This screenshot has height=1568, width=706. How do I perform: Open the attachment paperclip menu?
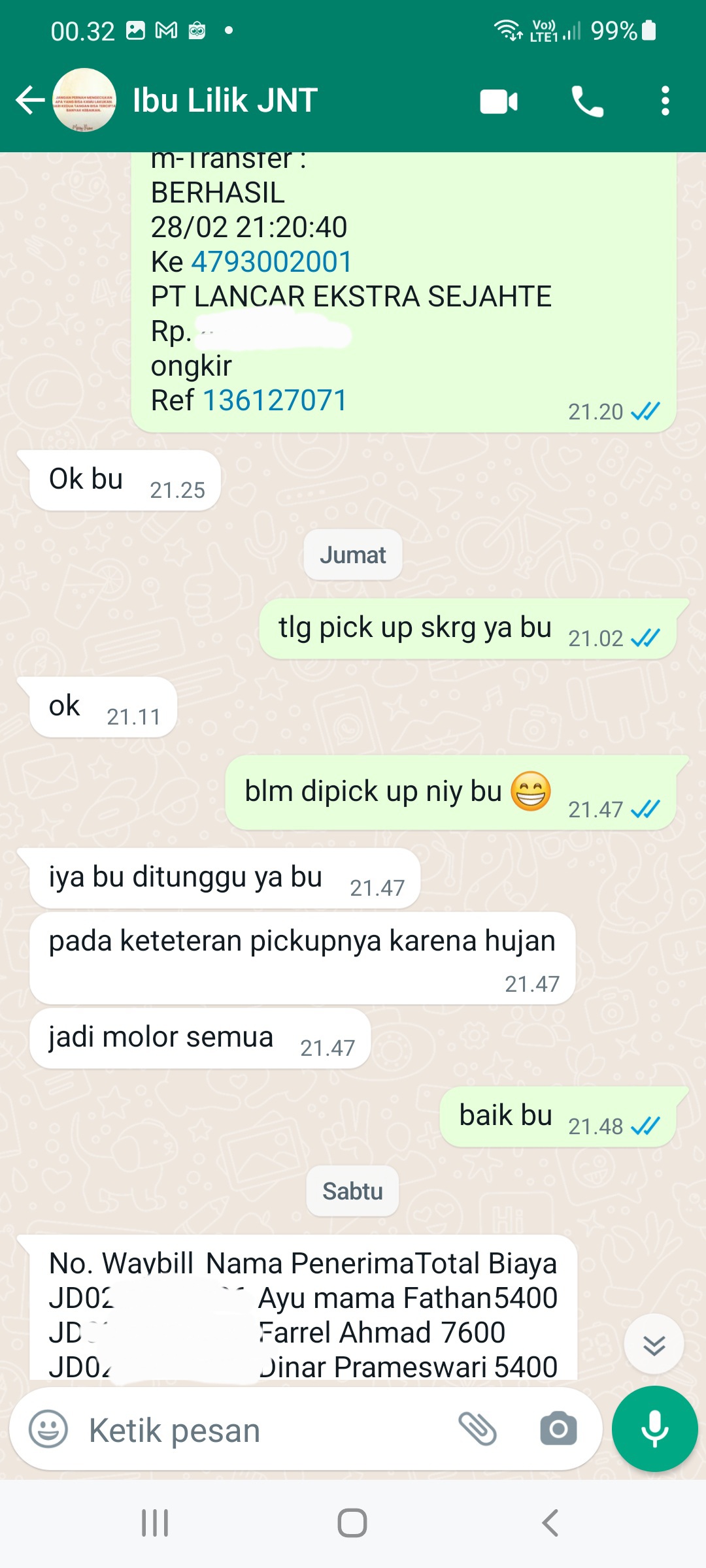(x=478, y=1429)
